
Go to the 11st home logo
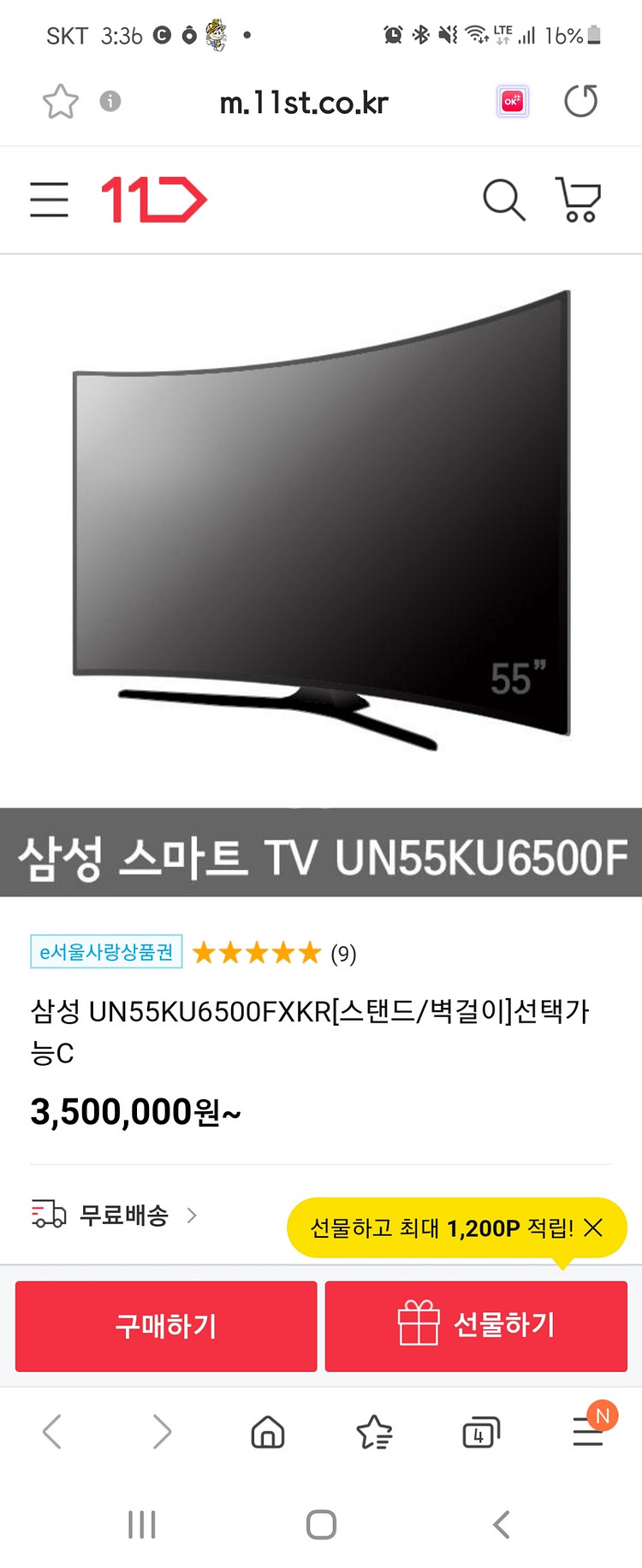click(154, 200)
